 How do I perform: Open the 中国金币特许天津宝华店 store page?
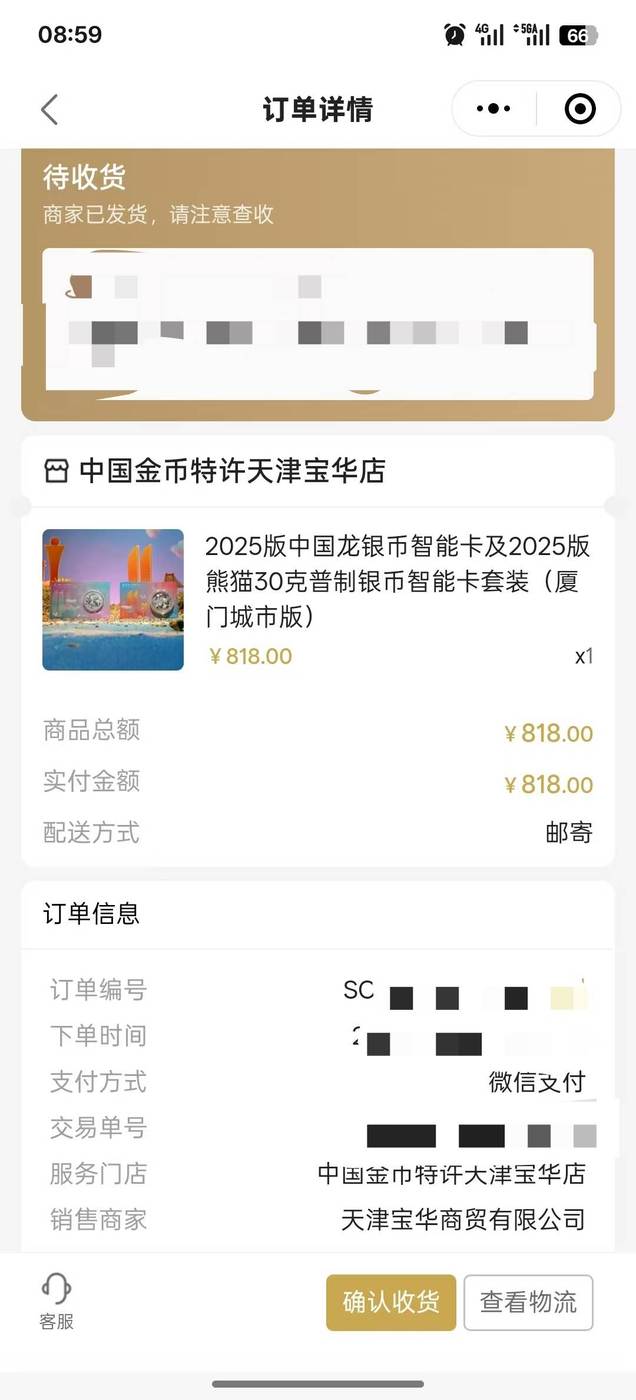click(231, 471)
